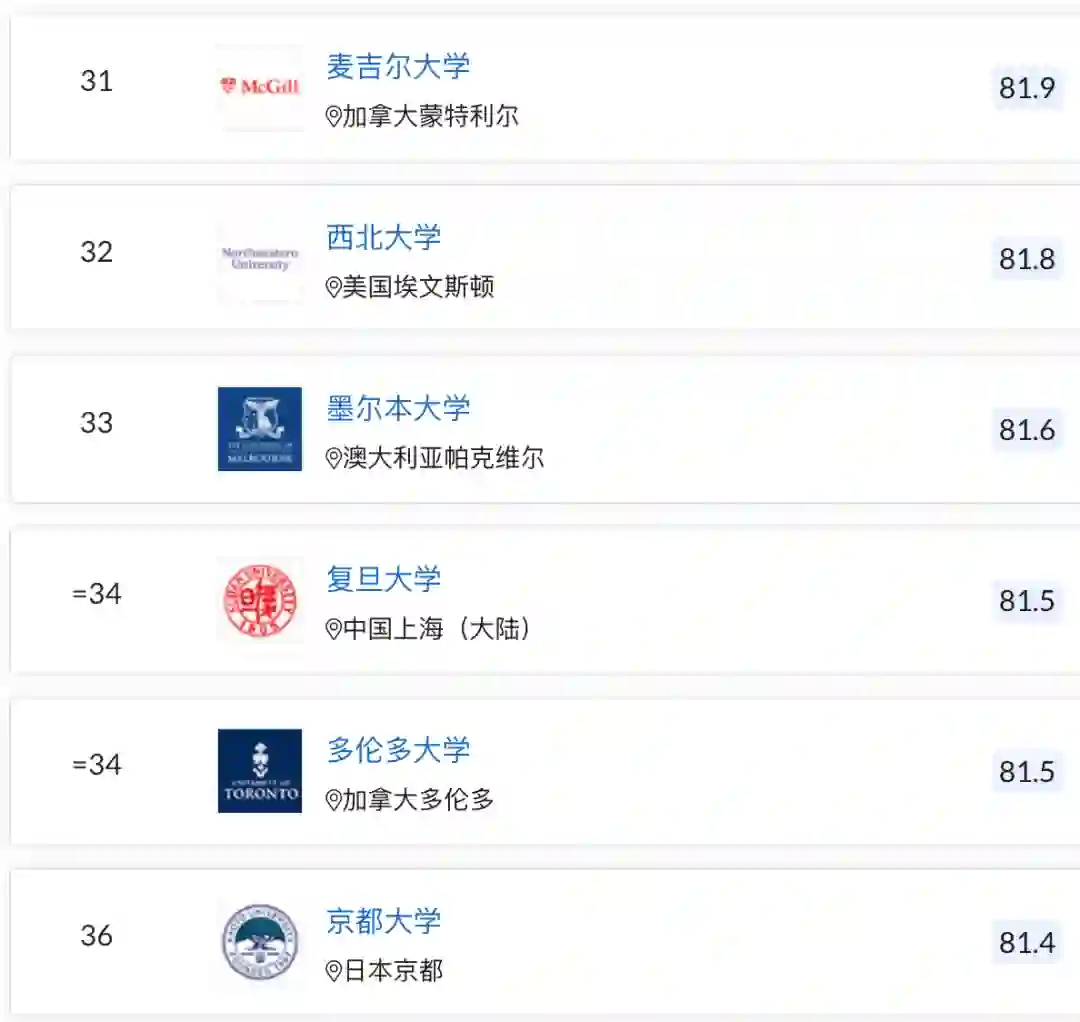Viewport: 1080px width, 1022px height.
Task: Open the 京都大学 link
Action: [384, 922]
